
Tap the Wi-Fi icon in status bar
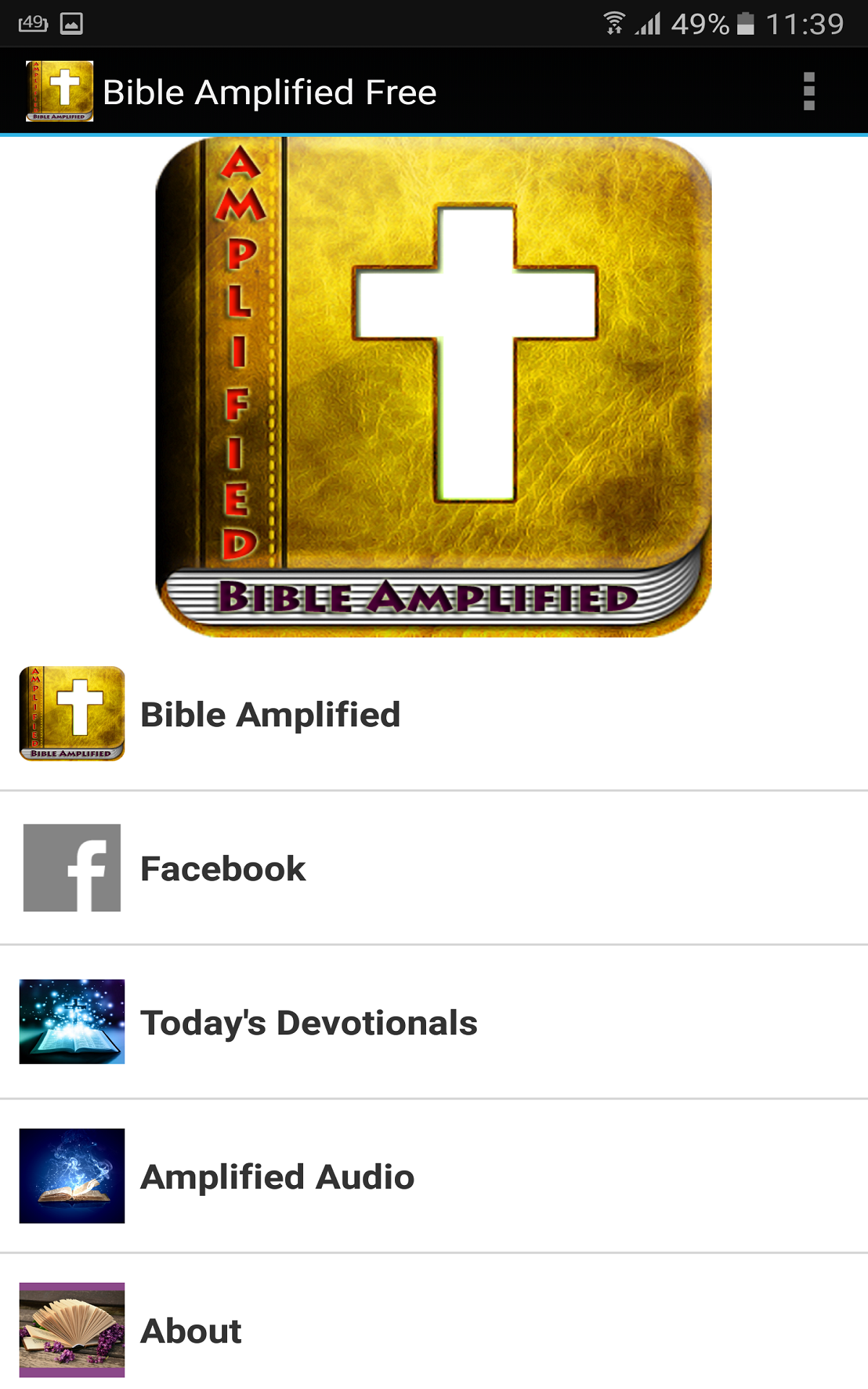pyautogui.click(x=614, y=22)
